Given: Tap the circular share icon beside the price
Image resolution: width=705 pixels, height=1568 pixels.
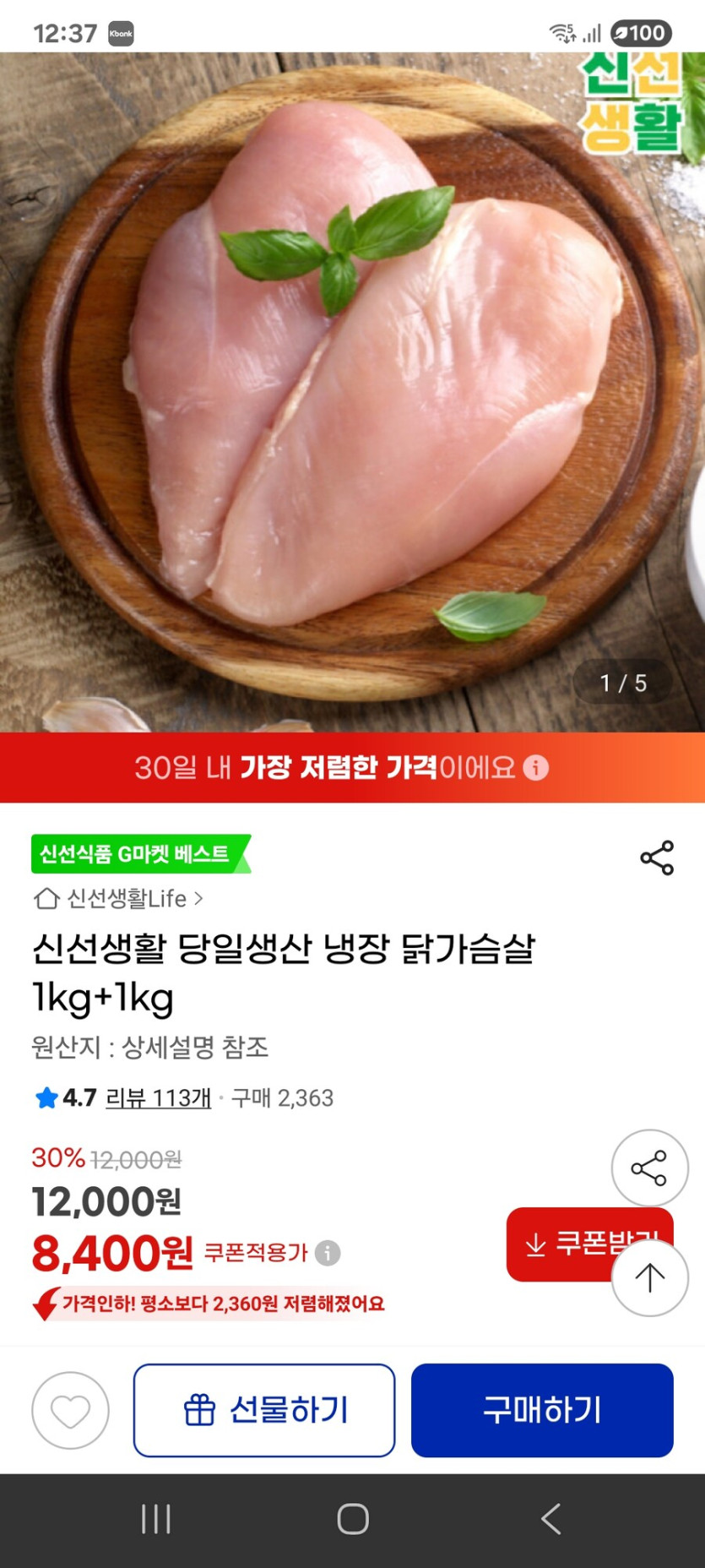Looking at the screenshot, I should [649, 1168].
